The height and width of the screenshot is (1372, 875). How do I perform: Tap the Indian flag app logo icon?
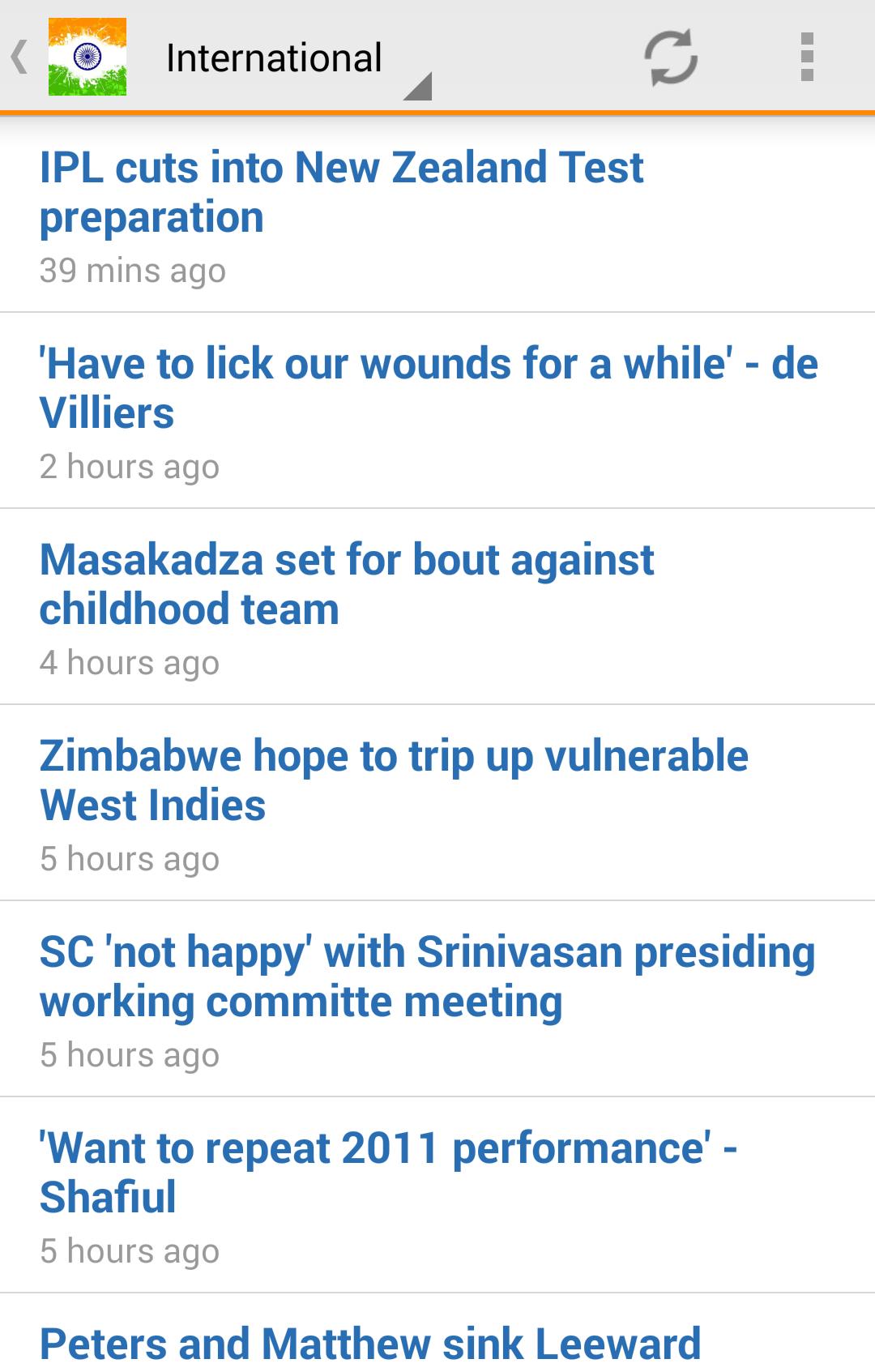[89, 57]
